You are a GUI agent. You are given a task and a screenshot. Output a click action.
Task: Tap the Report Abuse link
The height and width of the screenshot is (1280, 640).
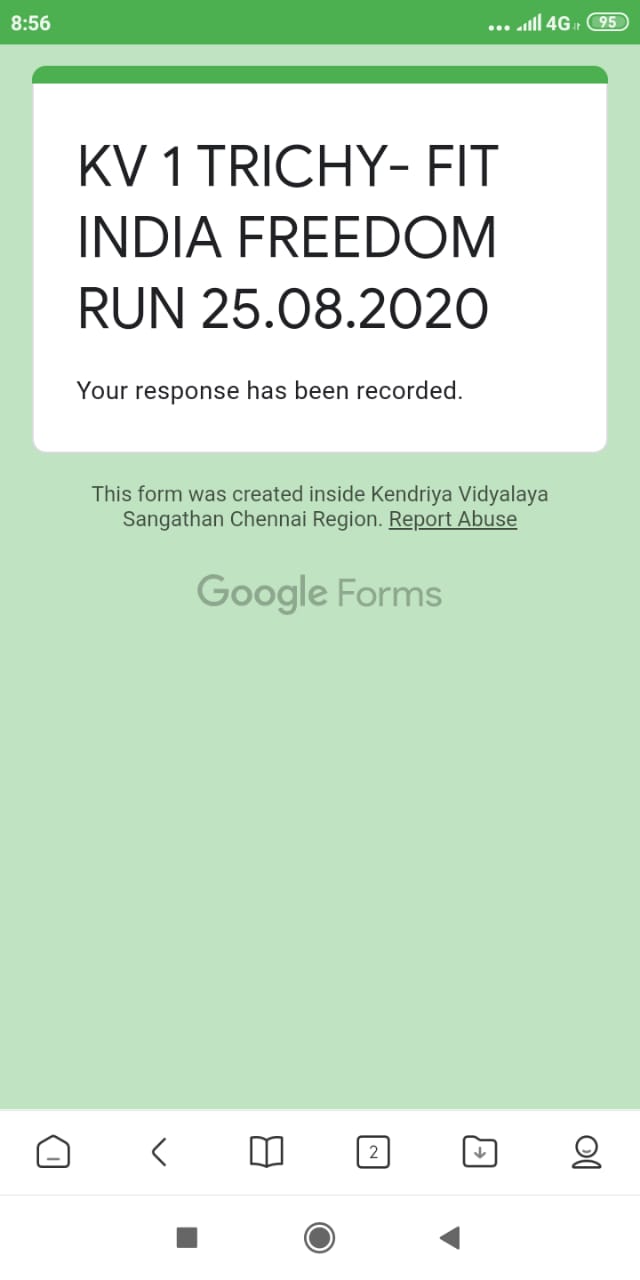click(453, 519)
